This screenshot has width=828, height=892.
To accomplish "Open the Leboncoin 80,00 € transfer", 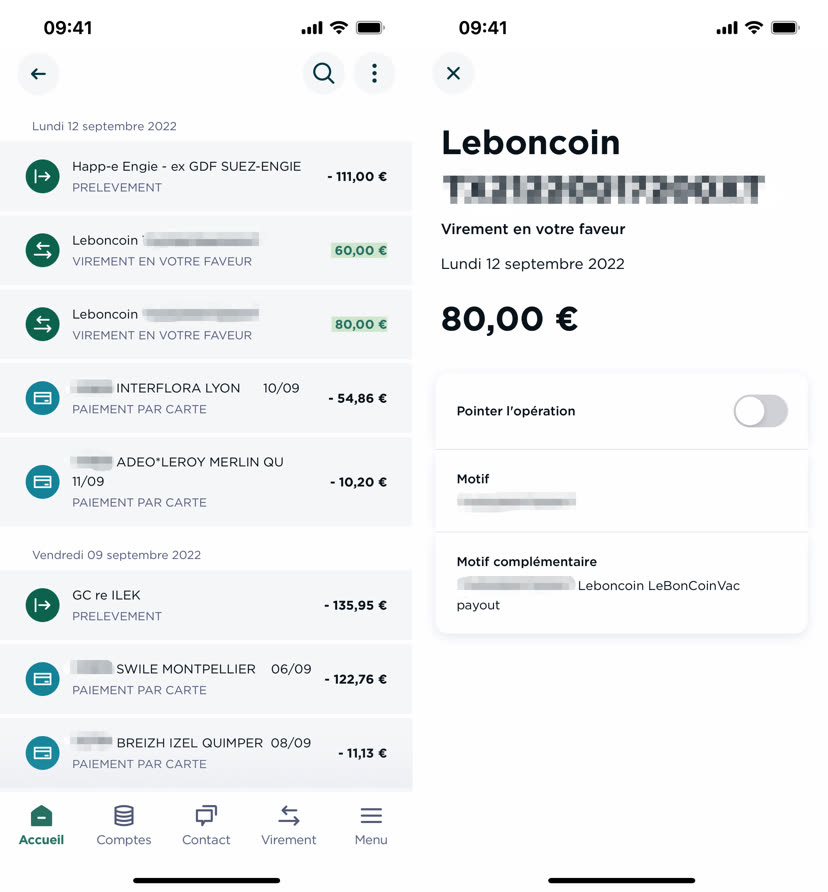I will click(x=206, y=324).
